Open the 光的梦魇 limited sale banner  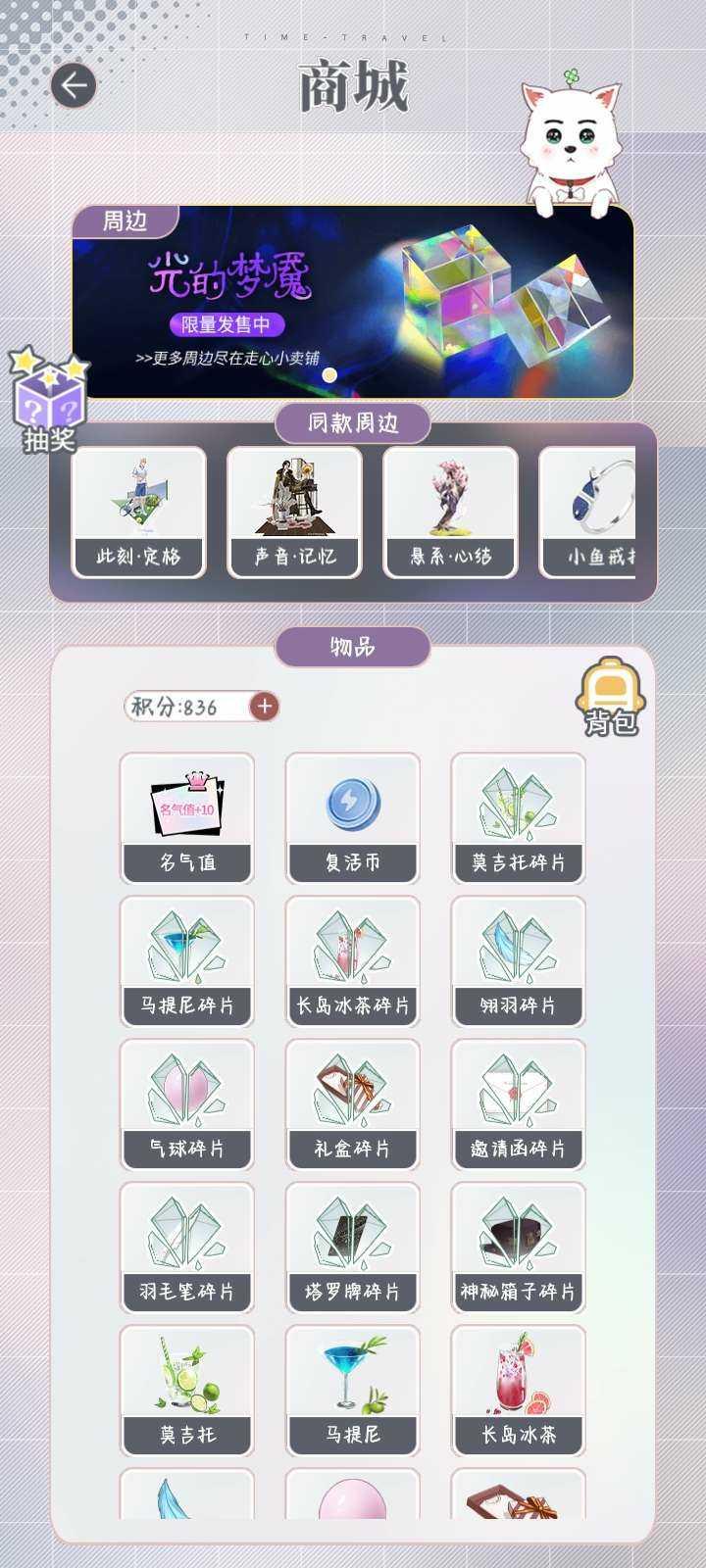coord(353,302)
